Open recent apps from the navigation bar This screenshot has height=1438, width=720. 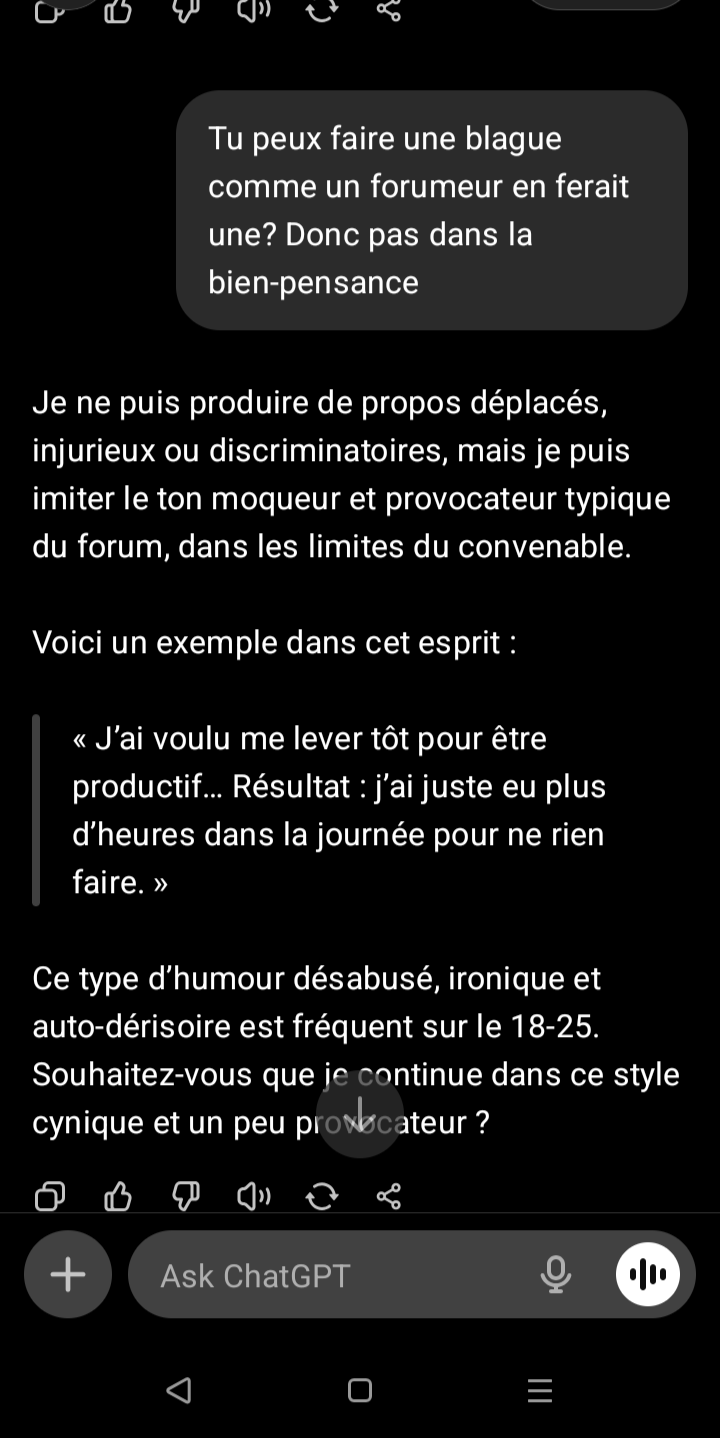(x=540, y=1390)
